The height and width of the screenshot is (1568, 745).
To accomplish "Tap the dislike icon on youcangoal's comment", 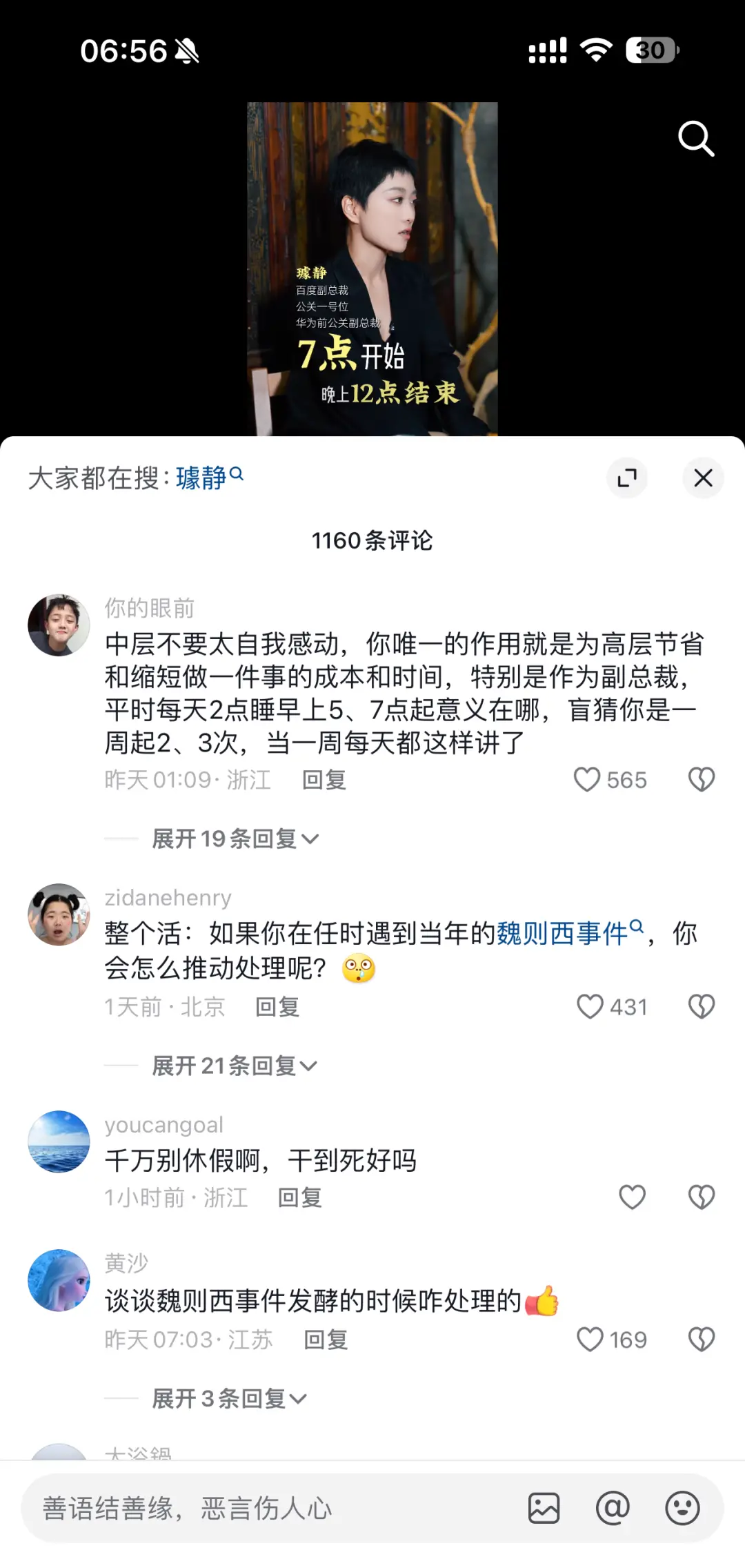I will click(700, 1197).
